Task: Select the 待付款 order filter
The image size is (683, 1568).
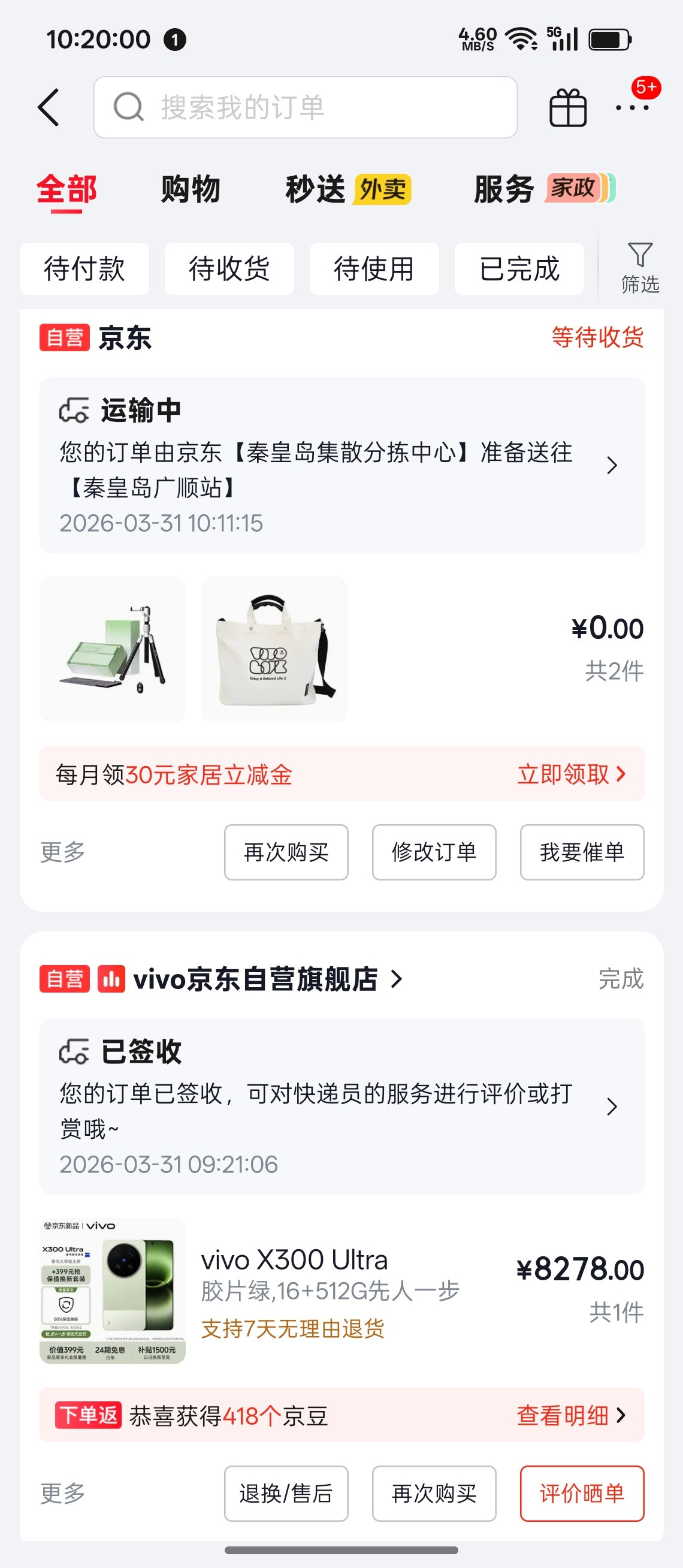Action: 84,269
